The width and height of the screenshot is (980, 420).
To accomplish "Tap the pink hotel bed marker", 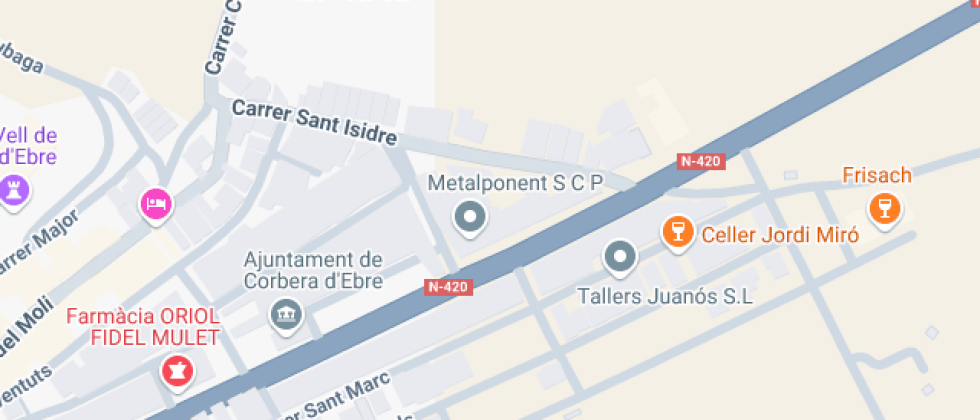I will [x=156, y=205].
